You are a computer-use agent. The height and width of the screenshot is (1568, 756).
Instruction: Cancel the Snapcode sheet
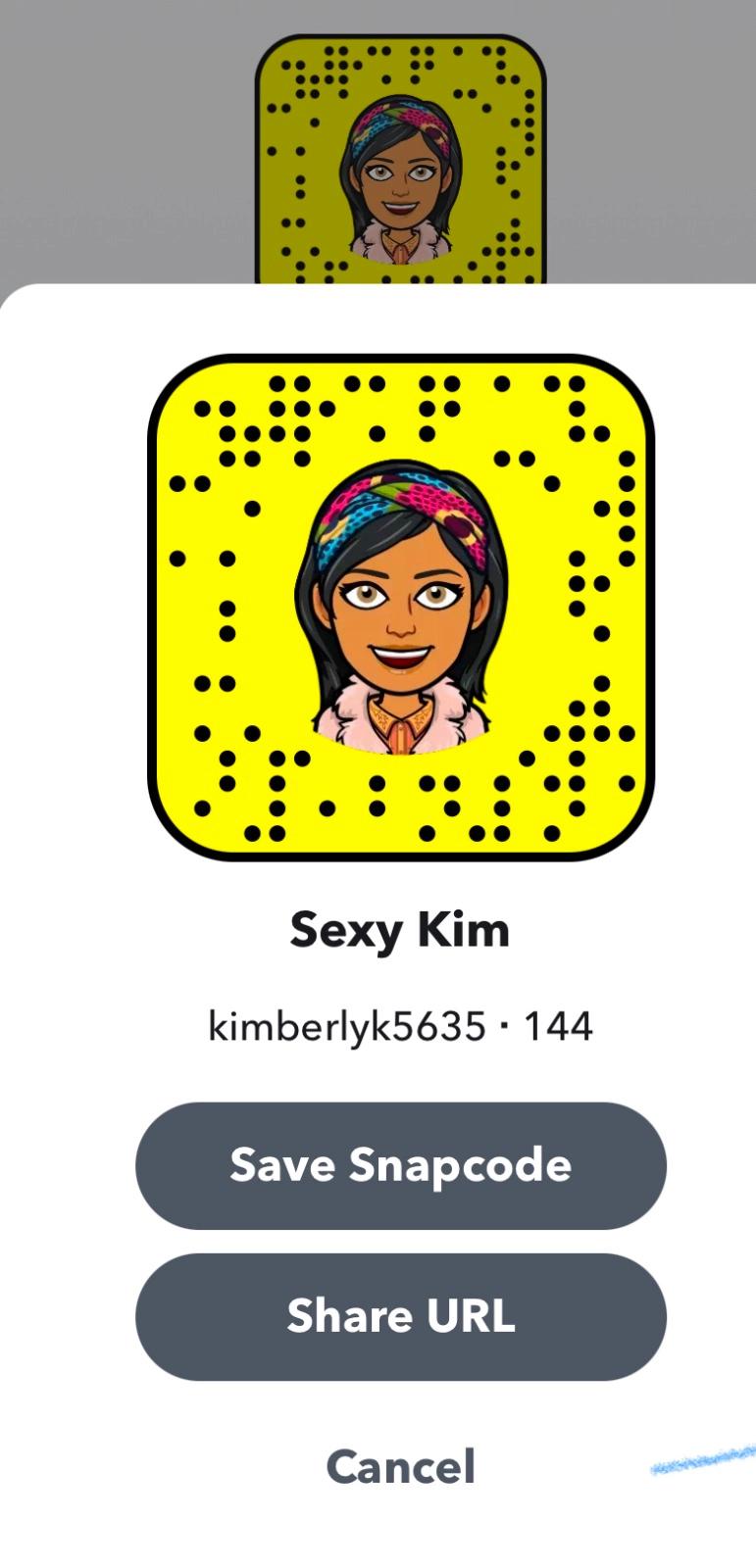point(400,1467)
